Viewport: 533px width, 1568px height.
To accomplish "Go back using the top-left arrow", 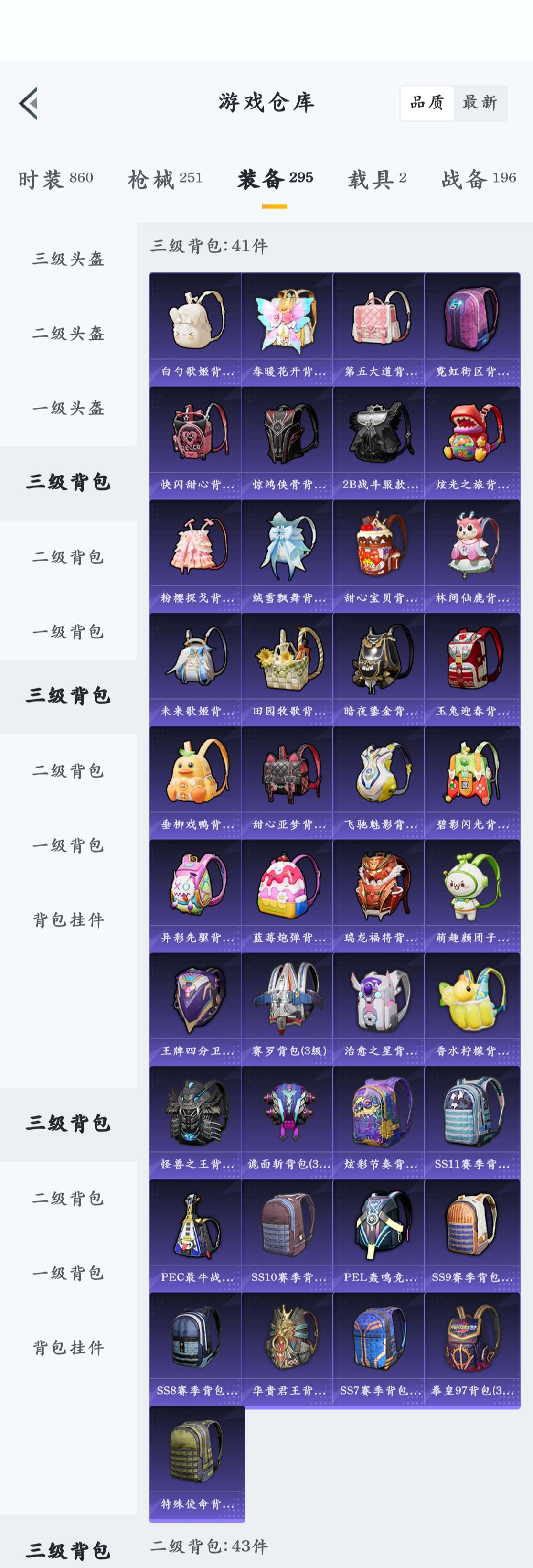I will [x=29, y=103].
